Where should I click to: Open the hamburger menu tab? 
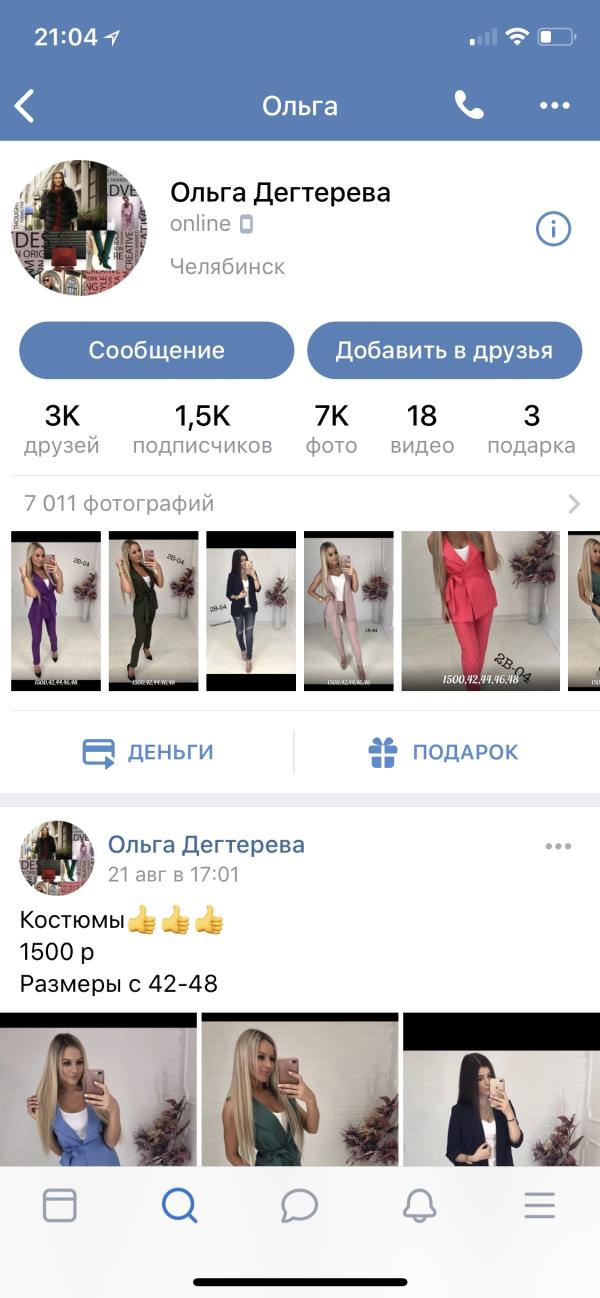540,1205
